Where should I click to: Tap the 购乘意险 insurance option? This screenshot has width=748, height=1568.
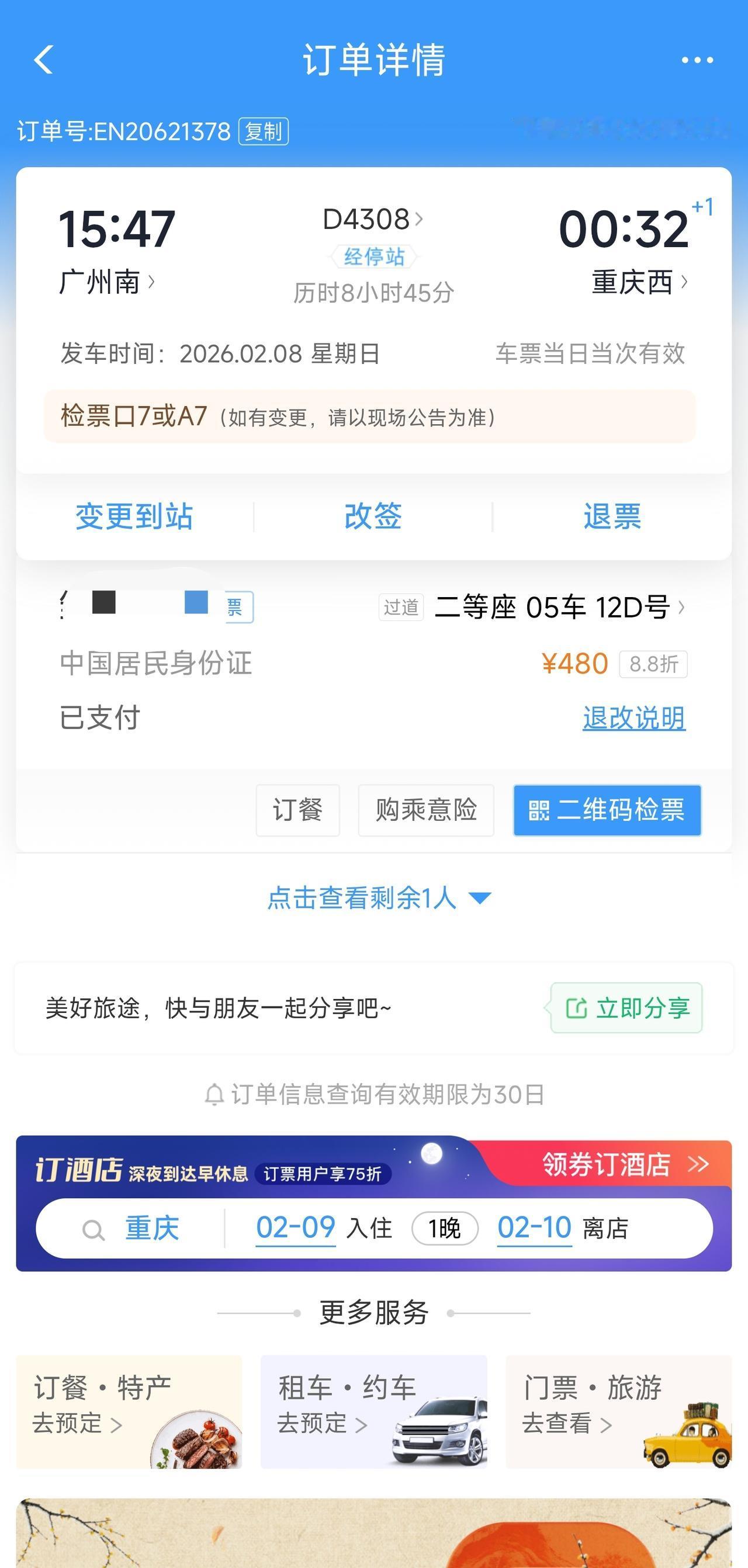[425, 811]
